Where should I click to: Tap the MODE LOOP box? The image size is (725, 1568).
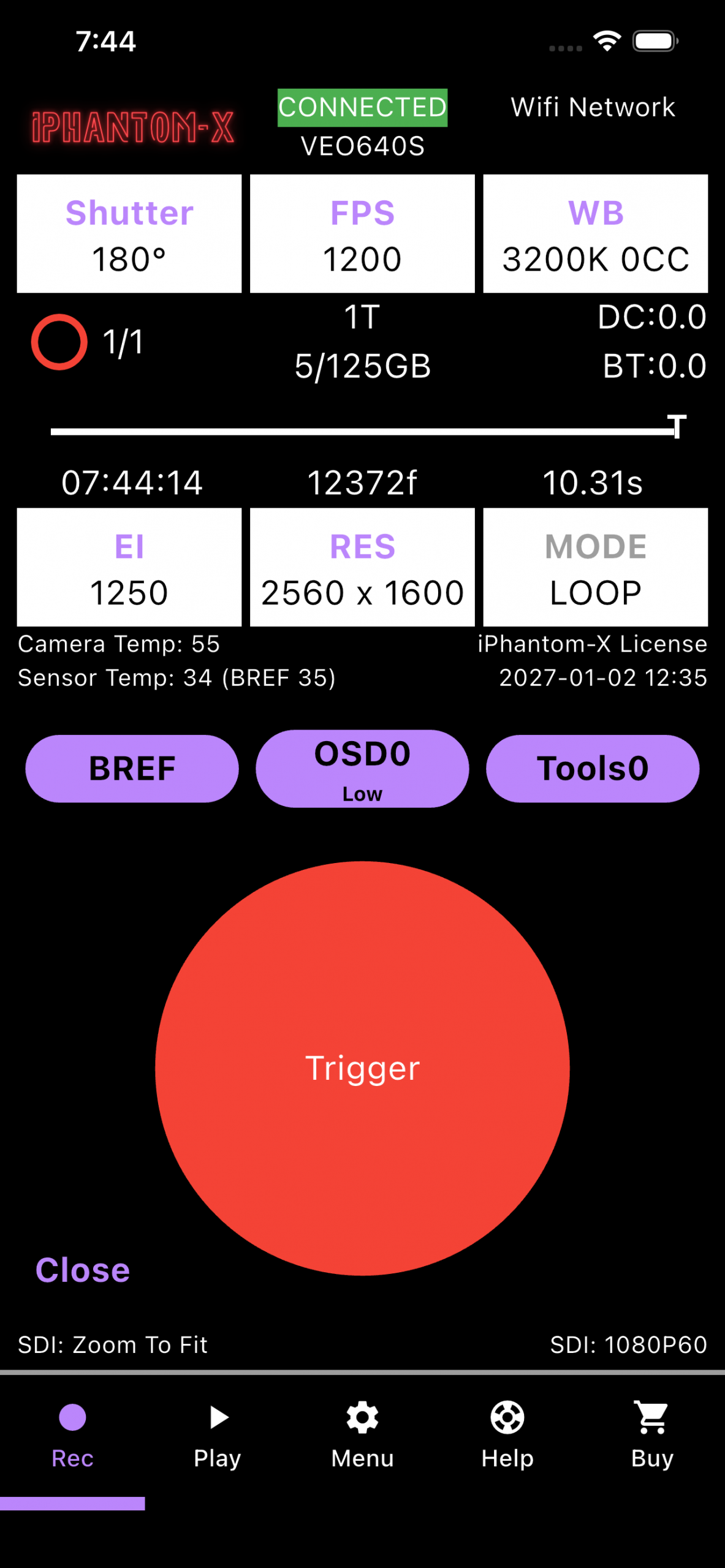point(595,567)
